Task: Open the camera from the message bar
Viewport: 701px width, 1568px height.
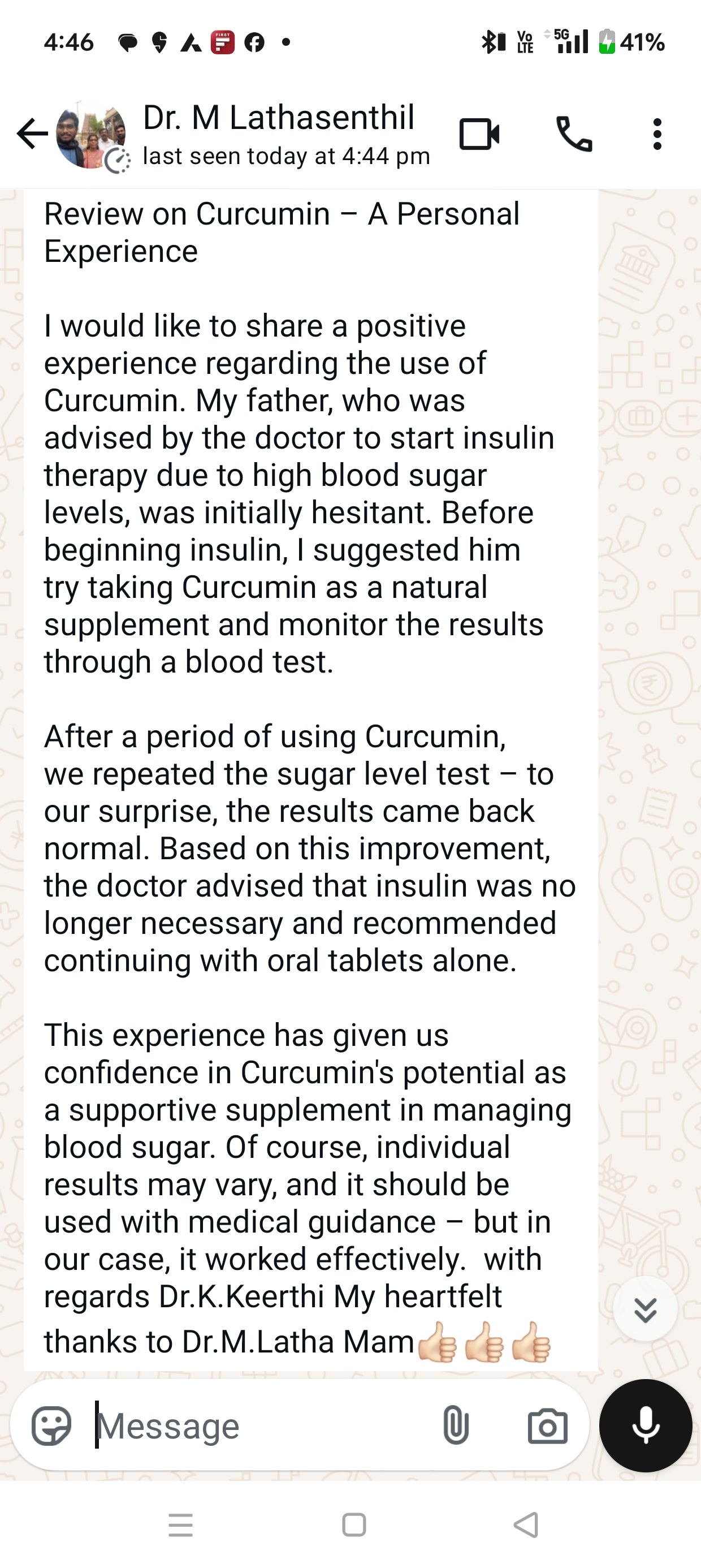Action: [x=548, y=1425]
